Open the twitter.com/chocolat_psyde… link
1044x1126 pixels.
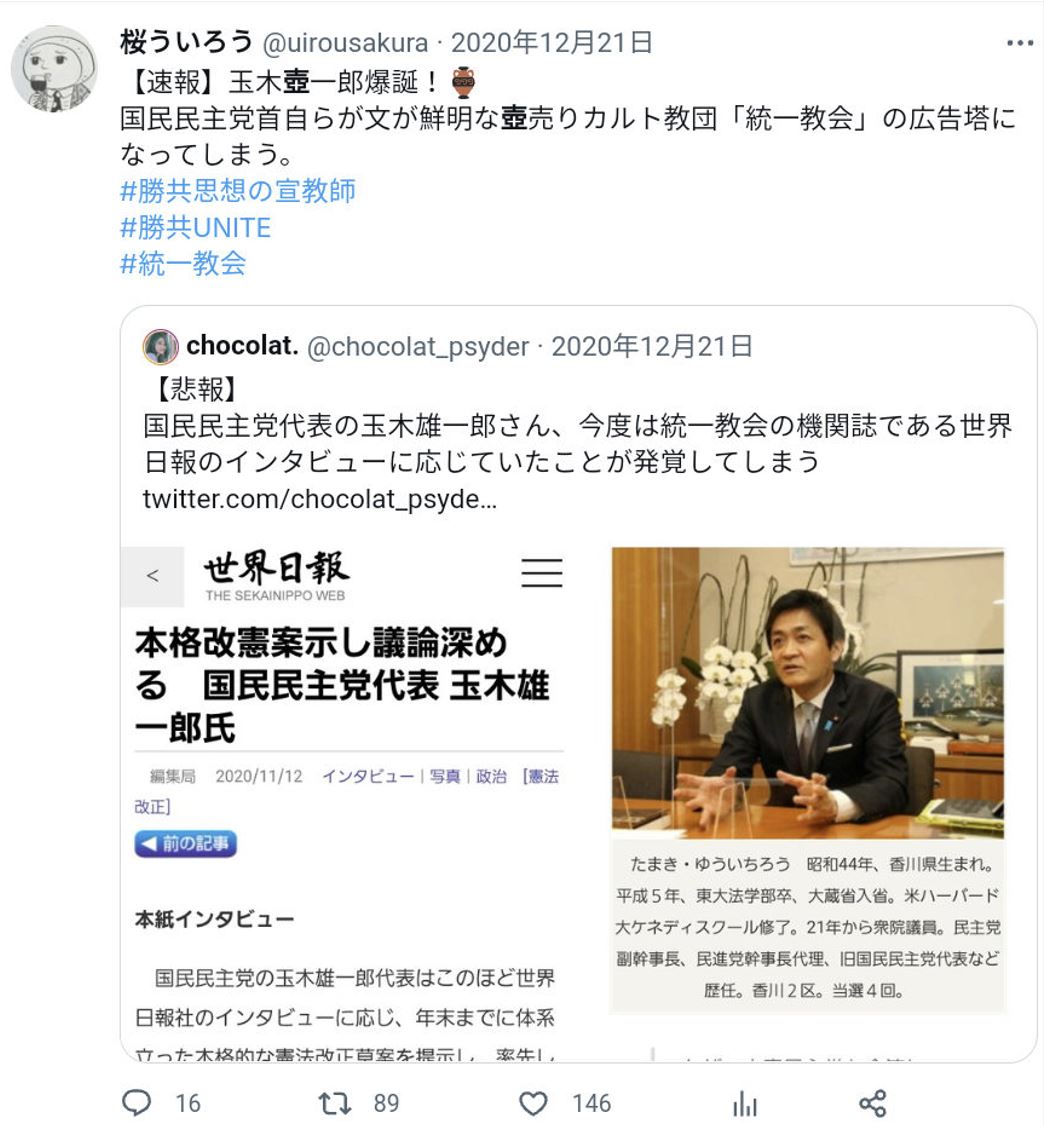(319, 498)
